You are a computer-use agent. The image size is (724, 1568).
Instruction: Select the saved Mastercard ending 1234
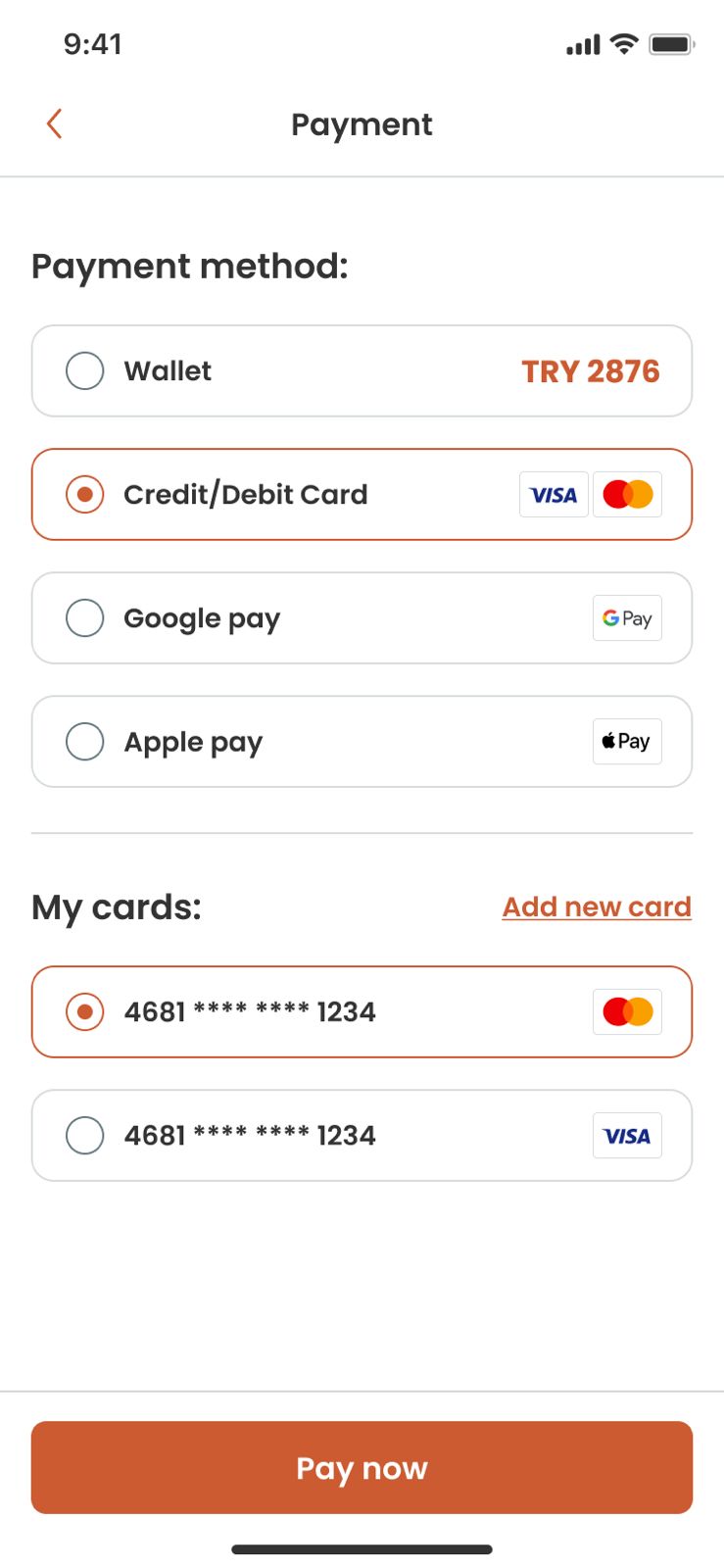tap(85, 1011)
